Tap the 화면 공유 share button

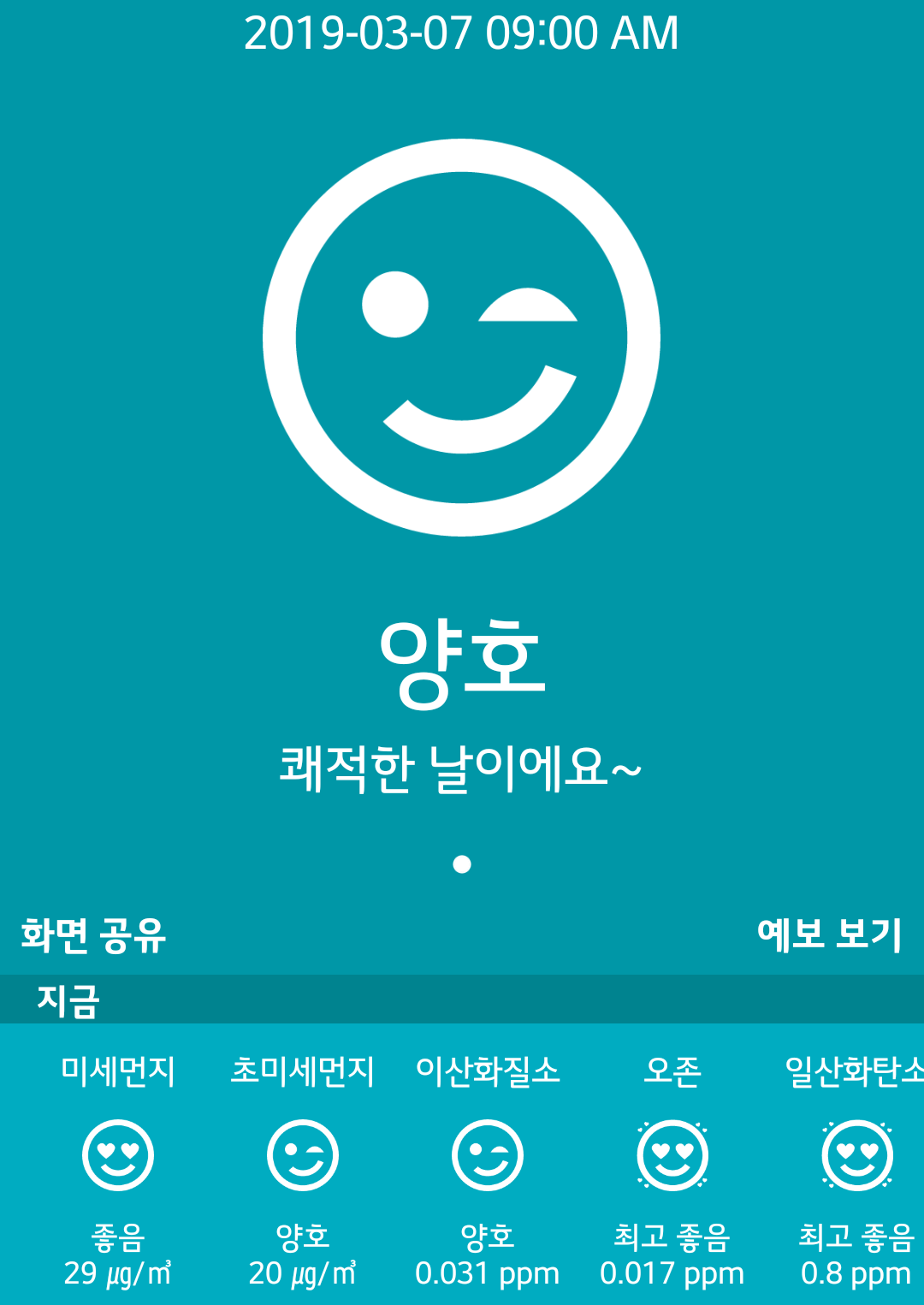pyautogui.click(x=93, y=934)
